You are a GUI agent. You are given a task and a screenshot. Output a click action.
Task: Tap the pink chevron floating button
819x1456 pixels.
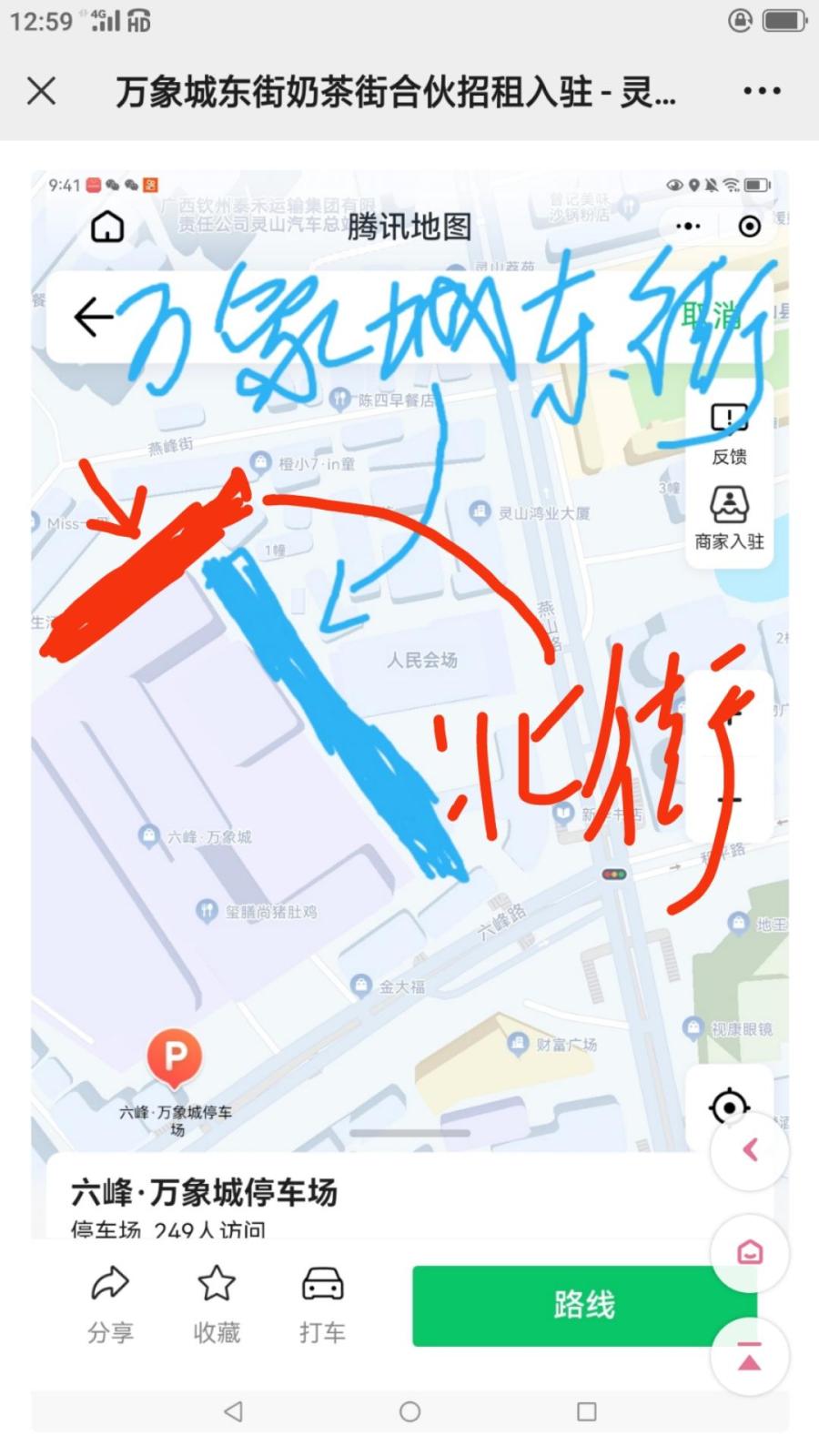click(750, 1150)
